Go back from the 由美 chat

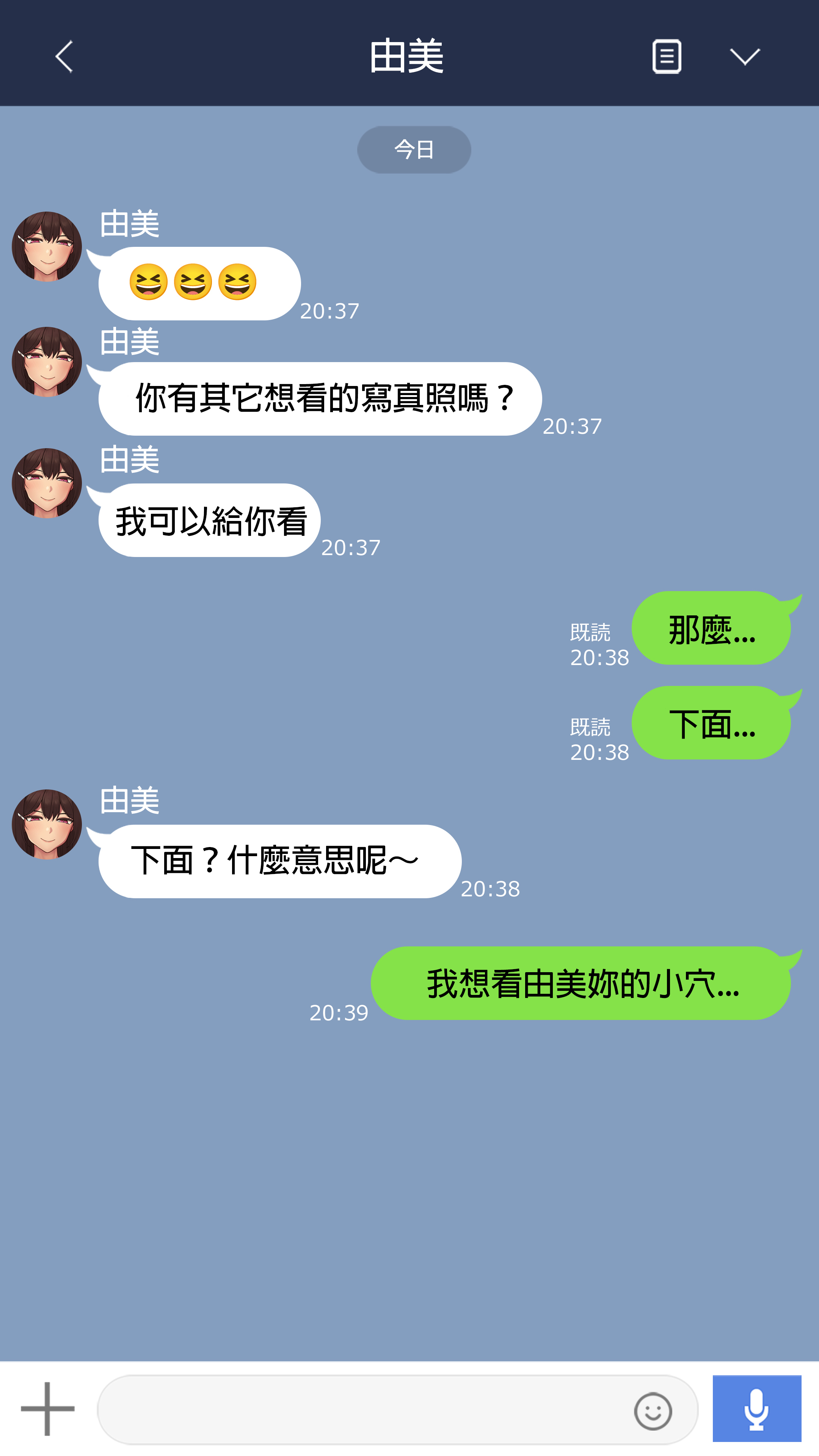coord(64,56)
